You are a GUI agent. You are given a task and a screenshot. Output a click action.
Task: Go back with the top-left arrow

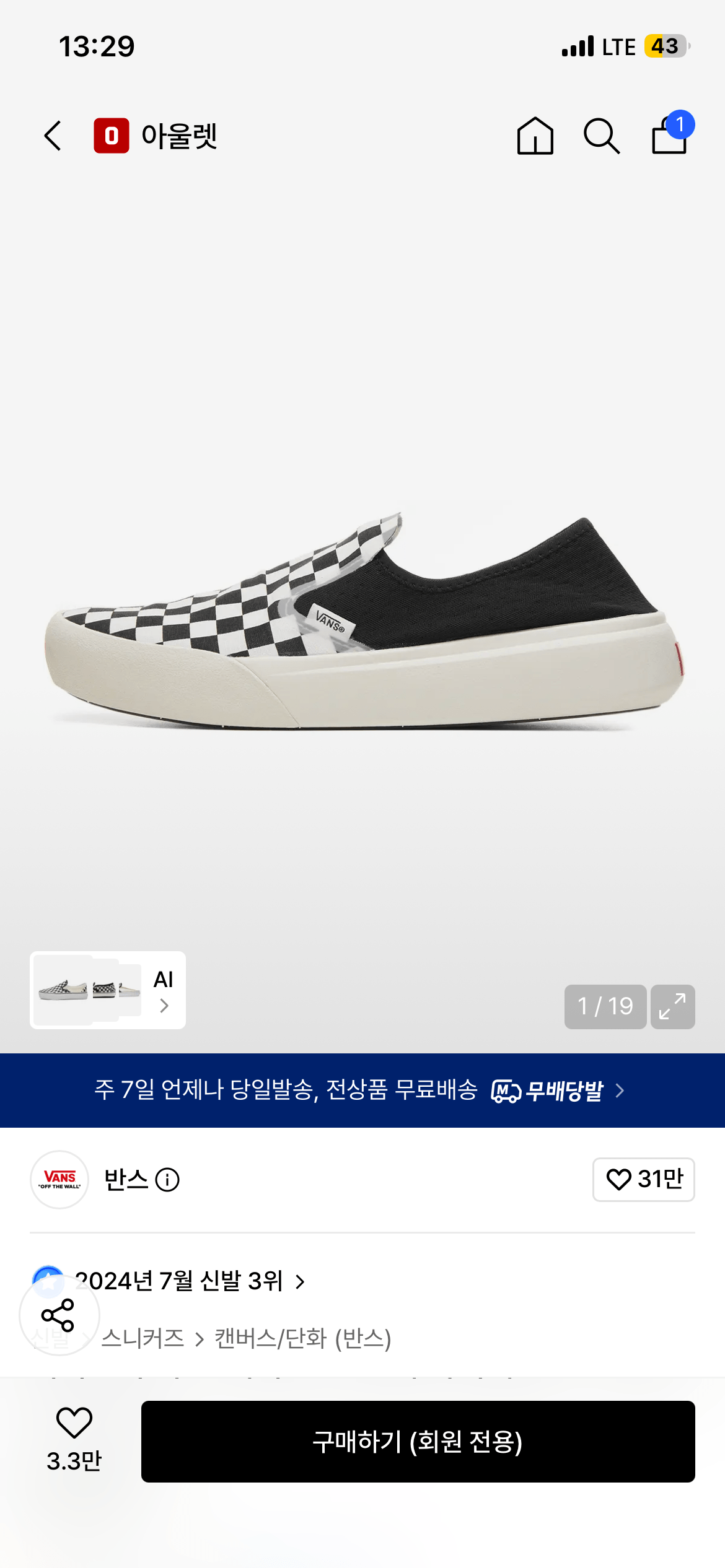(53, 136)
